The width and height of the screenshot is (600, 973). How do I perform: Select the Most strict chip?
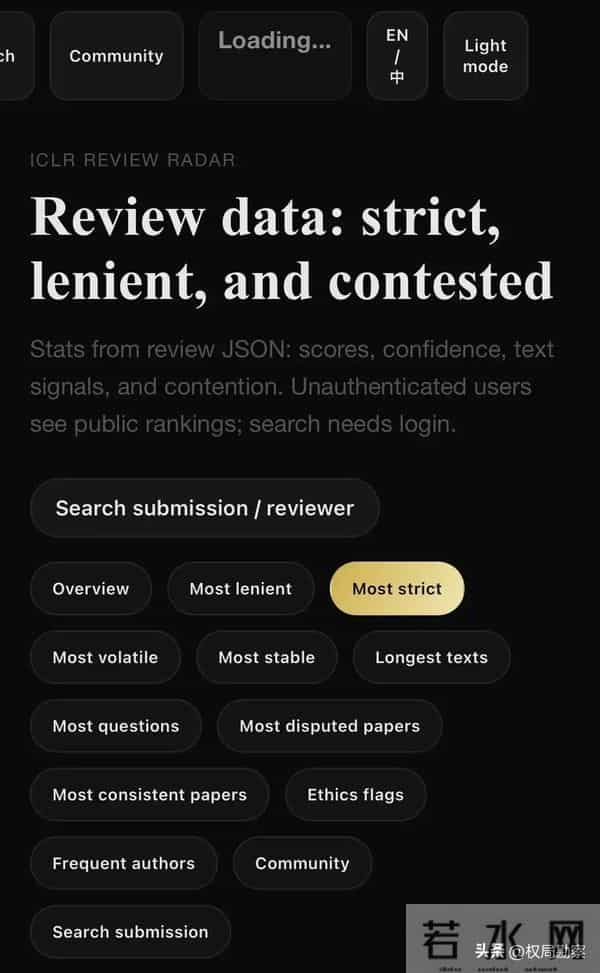(x=397, y=589)
